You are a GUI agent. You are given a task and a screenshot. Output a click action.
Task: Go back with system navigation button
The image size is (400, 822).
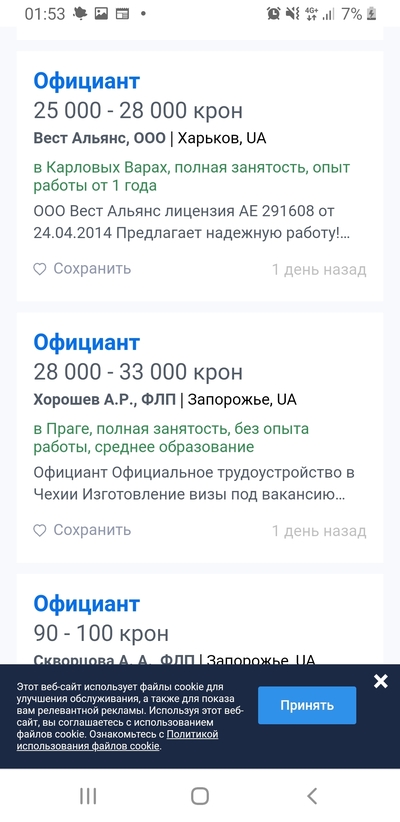point(312,796)
